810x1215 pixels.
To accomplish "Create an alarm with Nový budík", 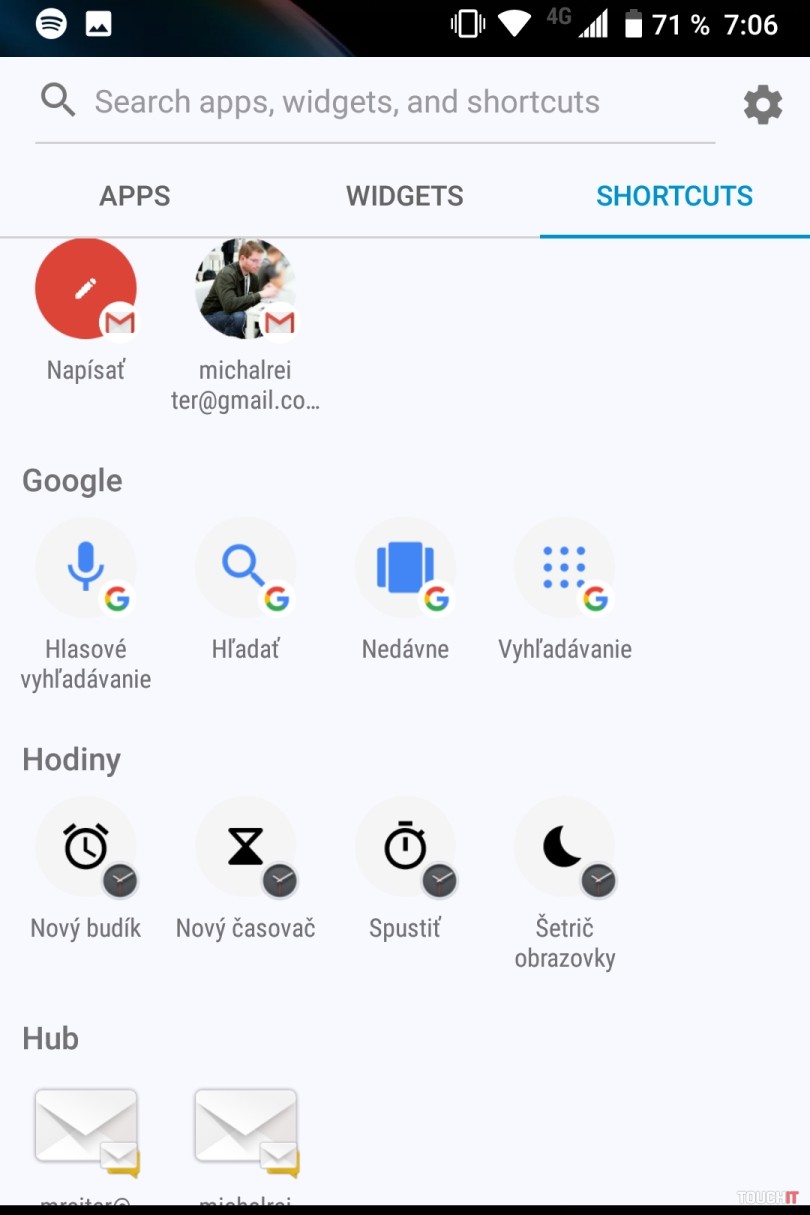I will [86, 848].
